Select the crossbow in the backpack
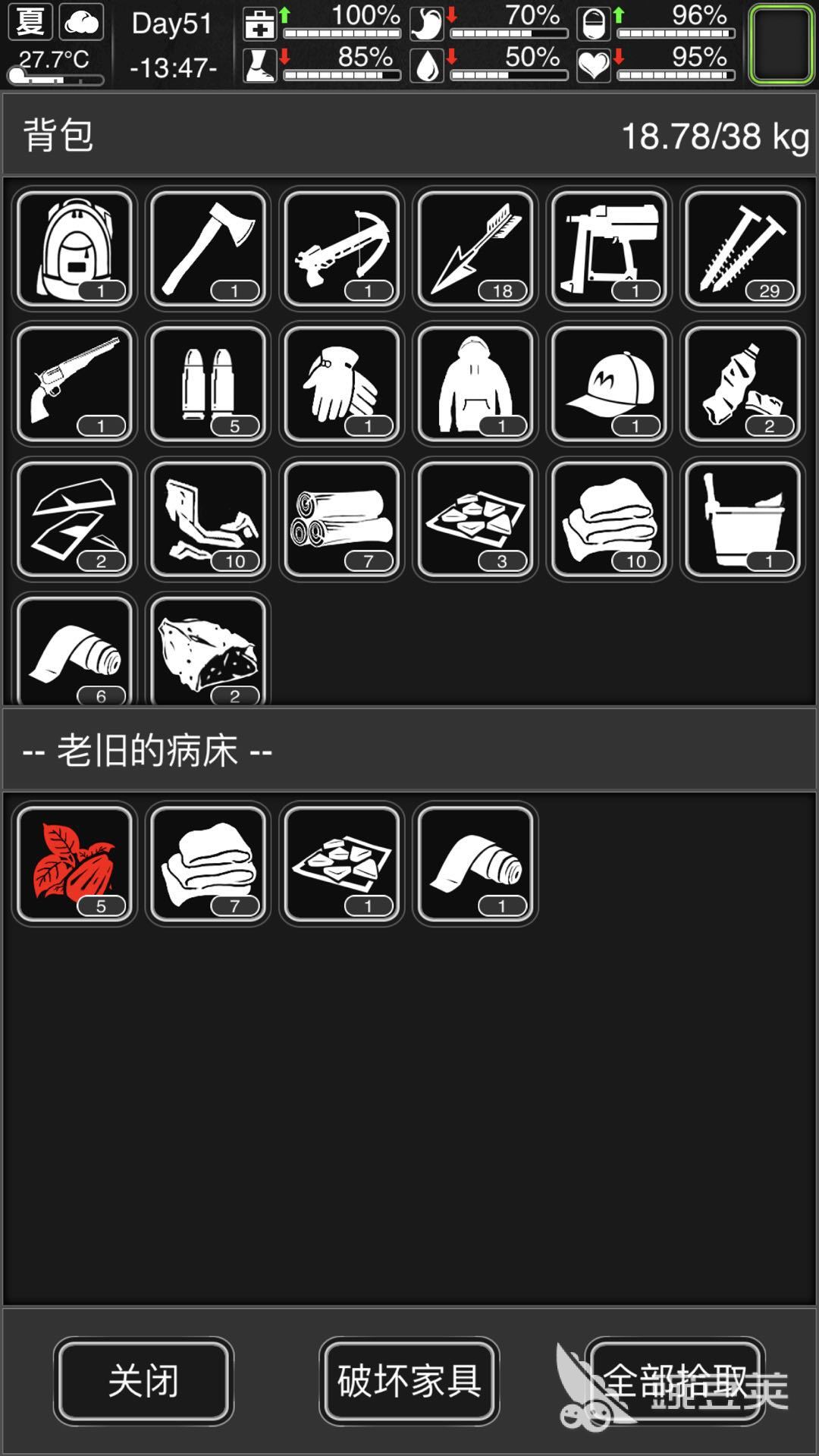Viewport: 819px width, 1456px height. coord(341,248)
